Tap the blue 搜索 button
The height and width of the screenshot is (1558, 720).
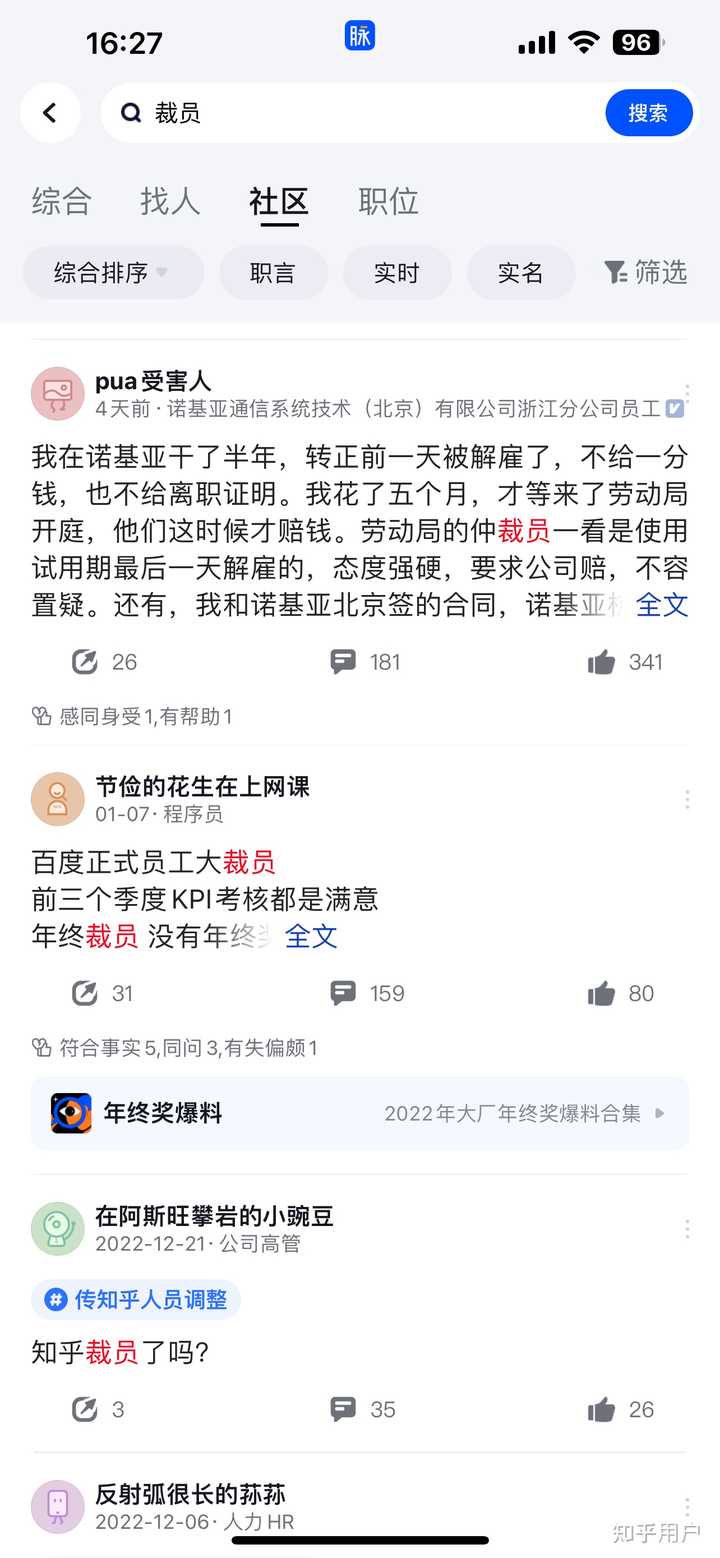[x=648, y=113]
